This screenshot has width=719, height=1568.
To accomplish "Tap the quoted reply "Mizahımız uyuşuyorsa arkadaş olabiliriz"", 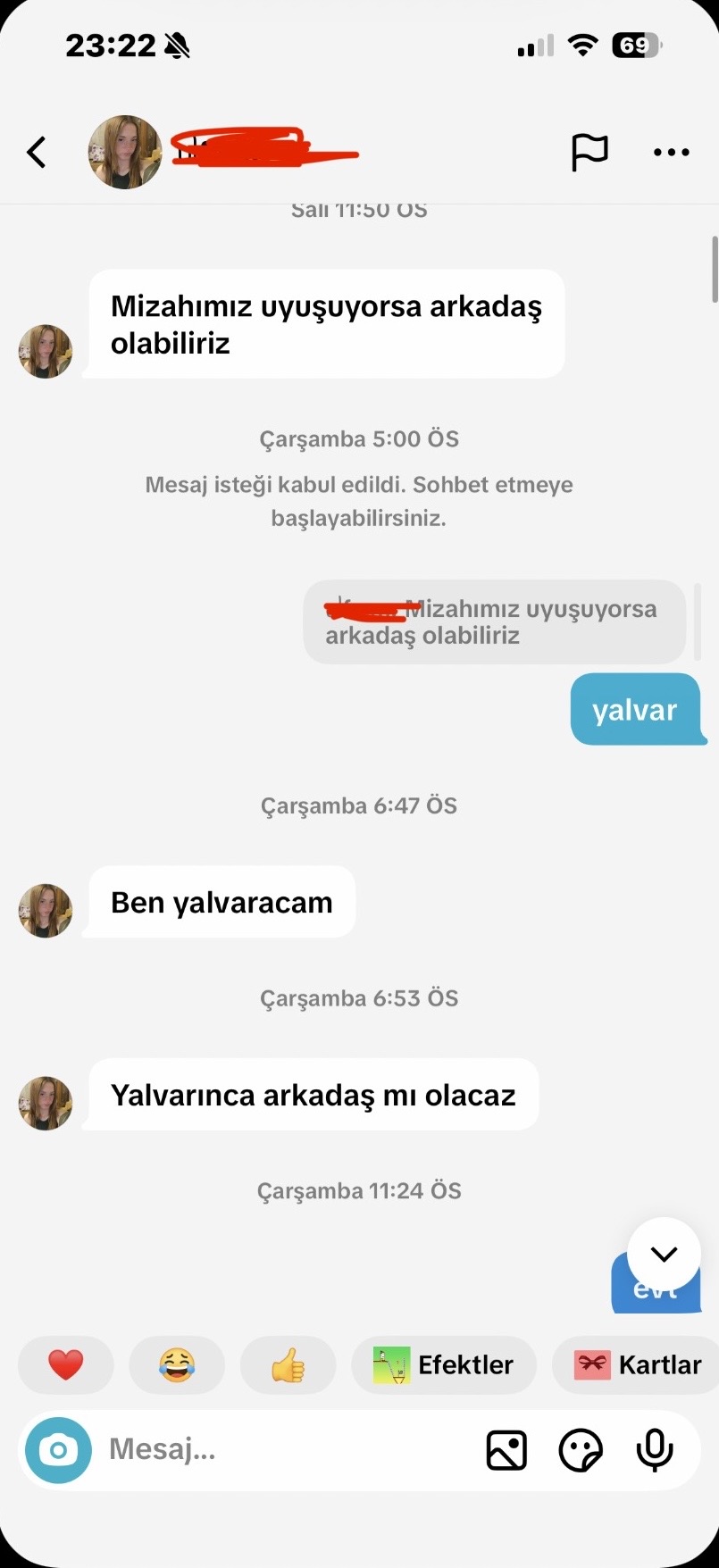I will (x=494, y=622).
